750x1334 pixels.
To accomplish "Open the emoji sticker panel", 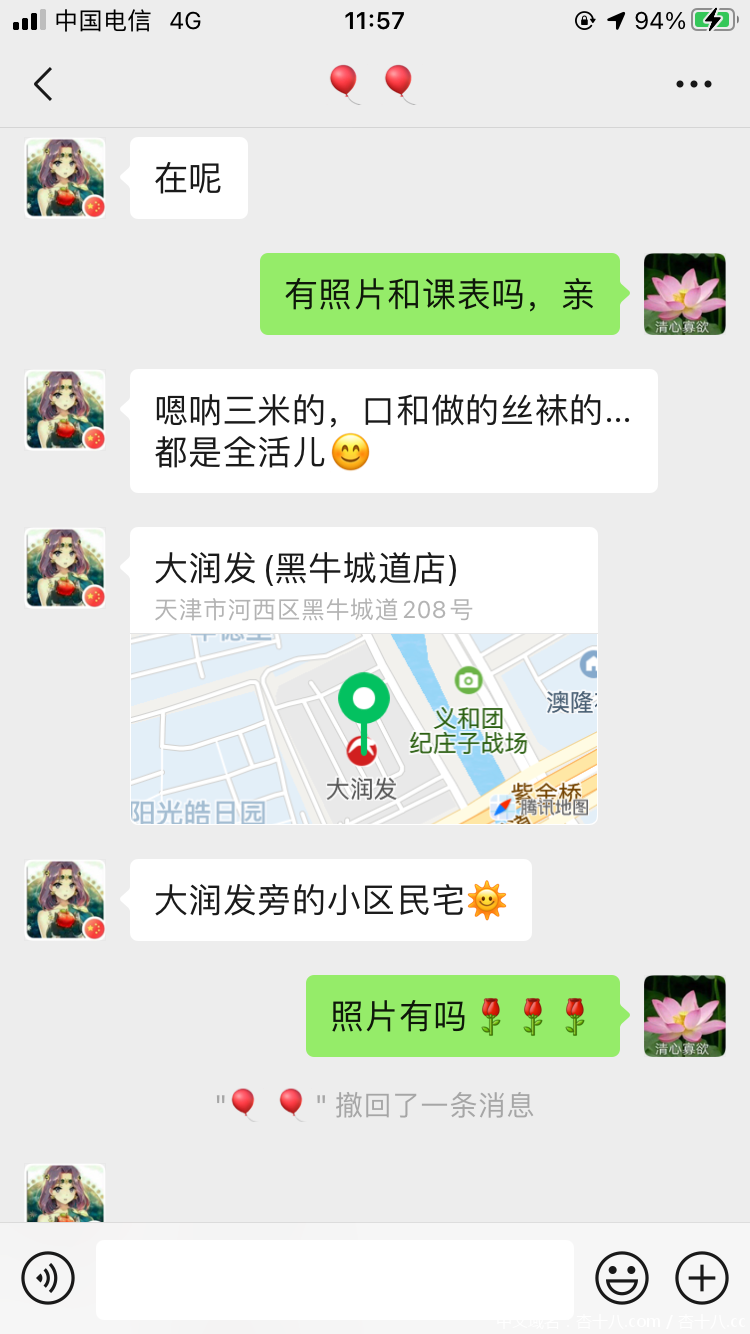I will [622, 1277].
